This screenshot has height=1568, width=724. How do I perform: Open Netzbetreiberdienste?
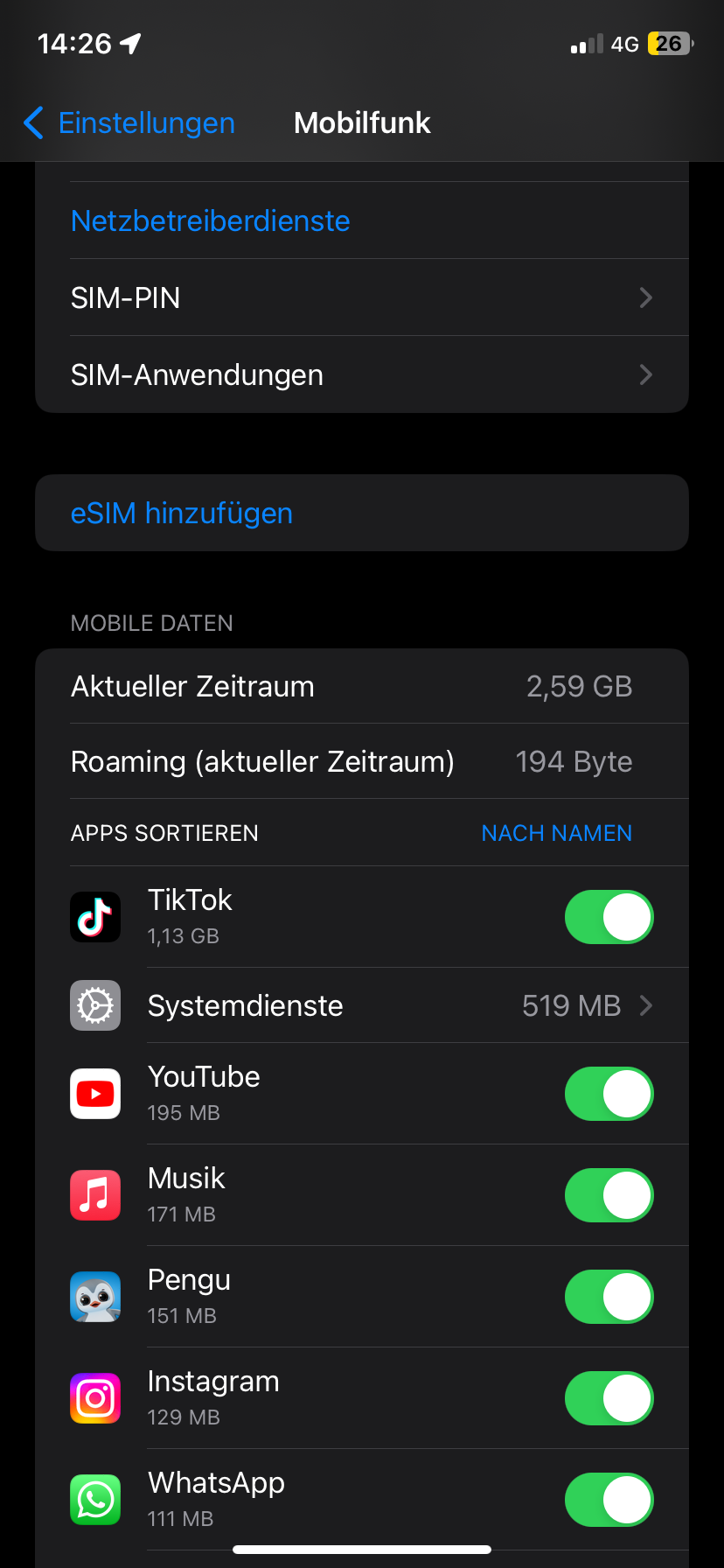coord(210,220)
